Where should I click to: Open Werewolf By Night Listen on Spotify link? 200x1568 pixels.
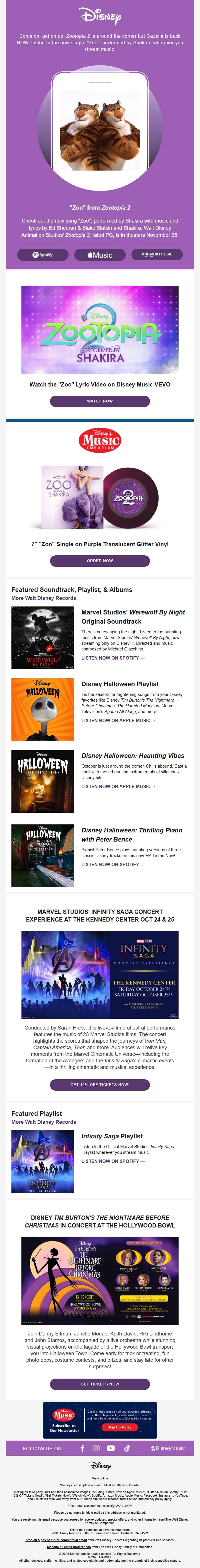click(113, 658)
